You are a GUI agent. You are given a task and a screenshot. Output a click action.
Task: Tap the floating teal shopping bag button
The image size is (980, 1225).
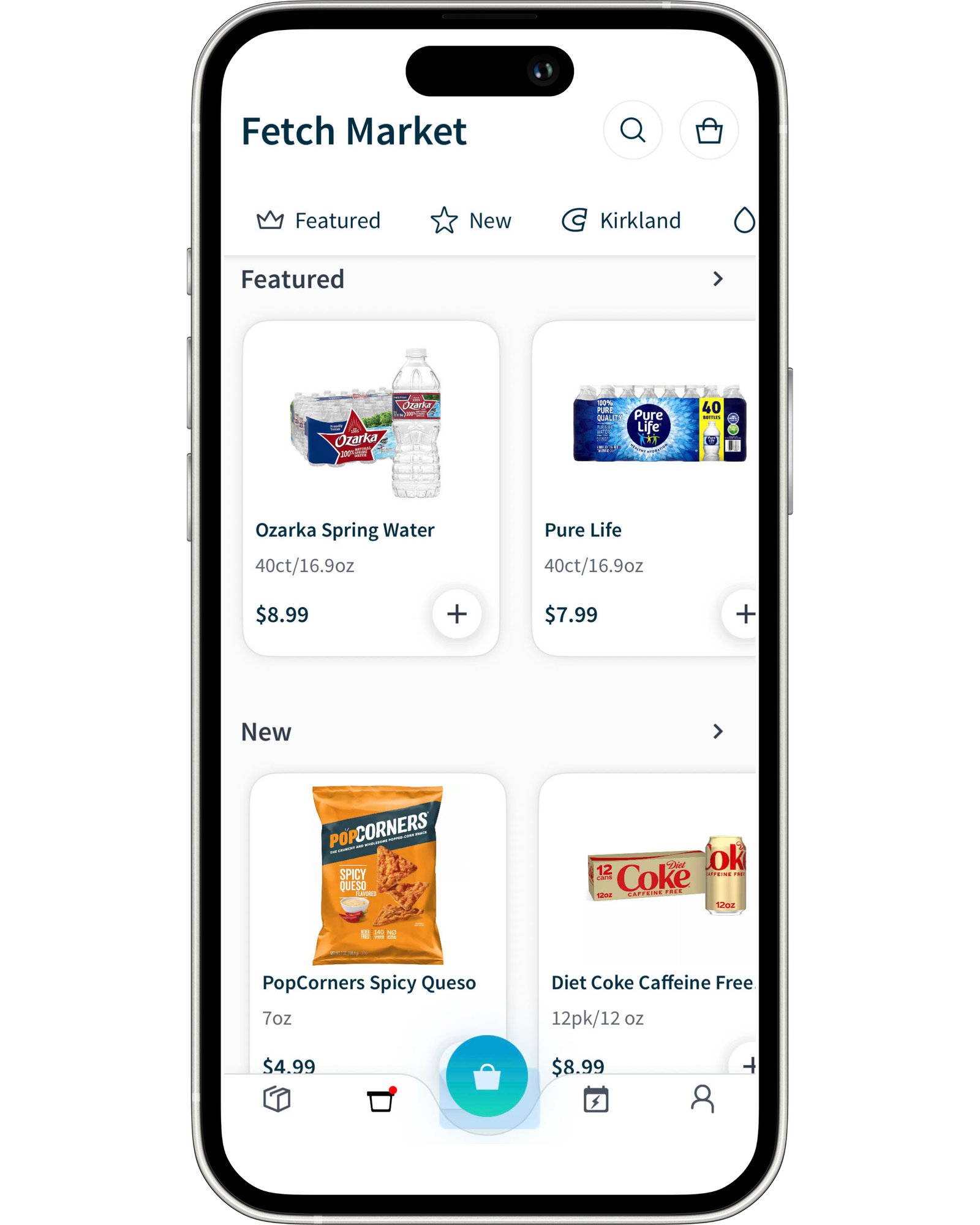[487, 1076]
